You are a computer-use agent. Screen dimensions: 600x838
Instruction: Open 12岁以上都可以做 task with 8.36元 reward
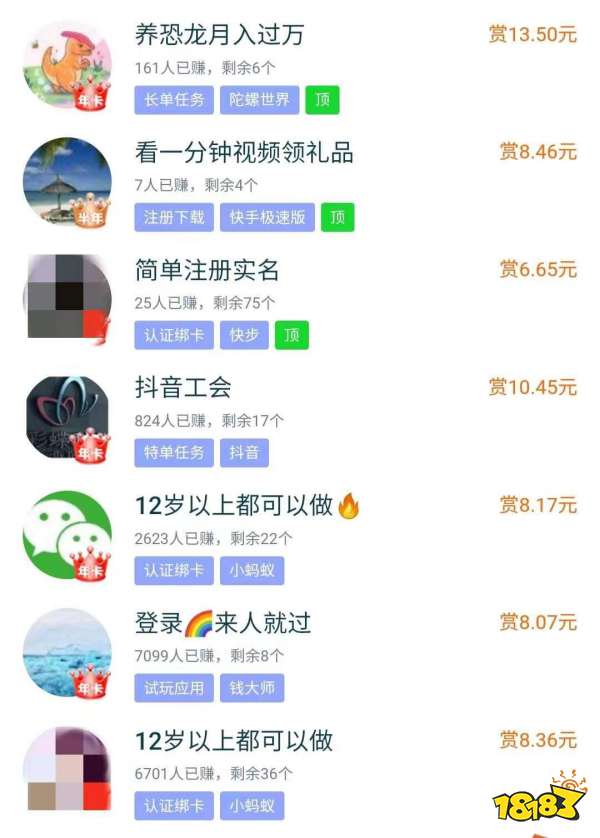[x=234, y=741]
